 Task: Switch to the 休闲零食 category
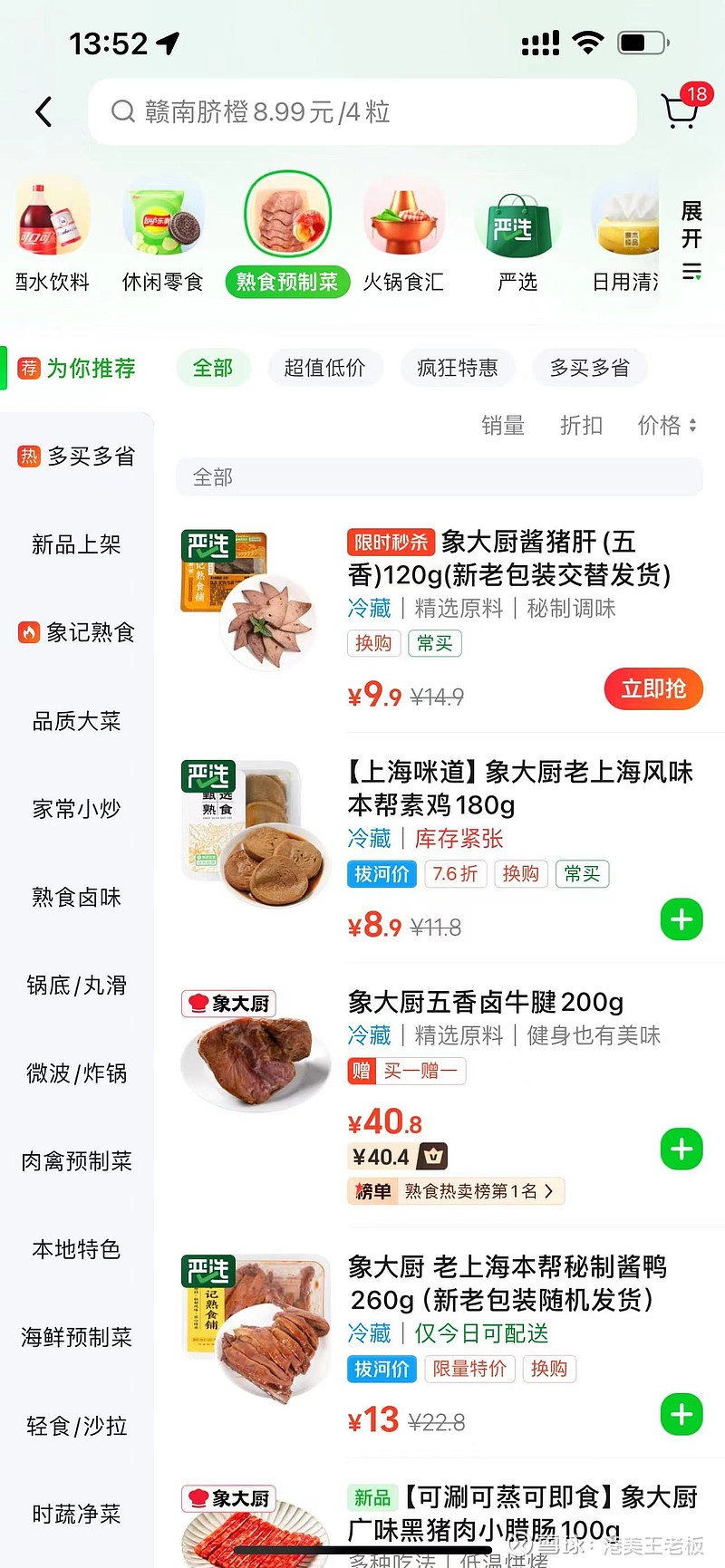163,234
